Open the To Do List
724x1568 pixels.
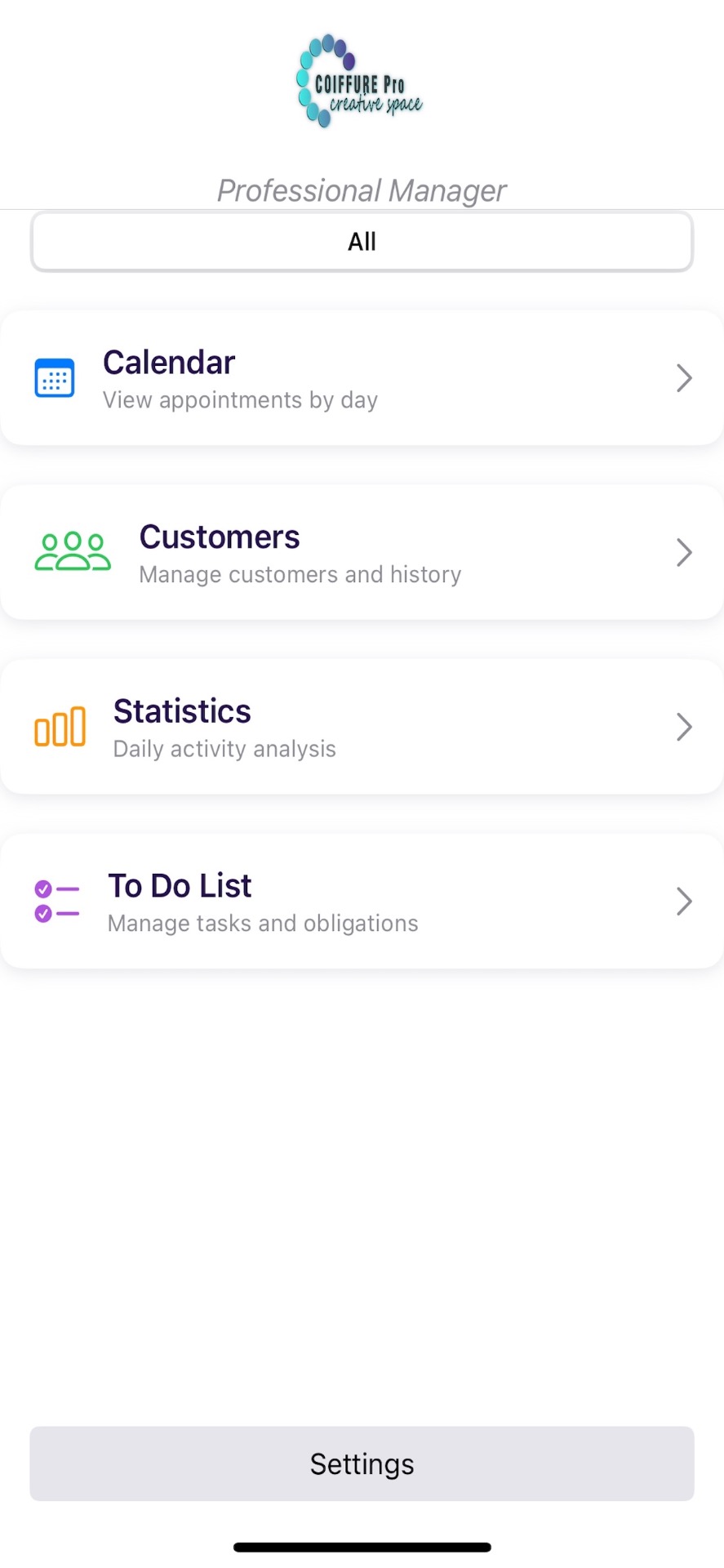pos(362,902)
